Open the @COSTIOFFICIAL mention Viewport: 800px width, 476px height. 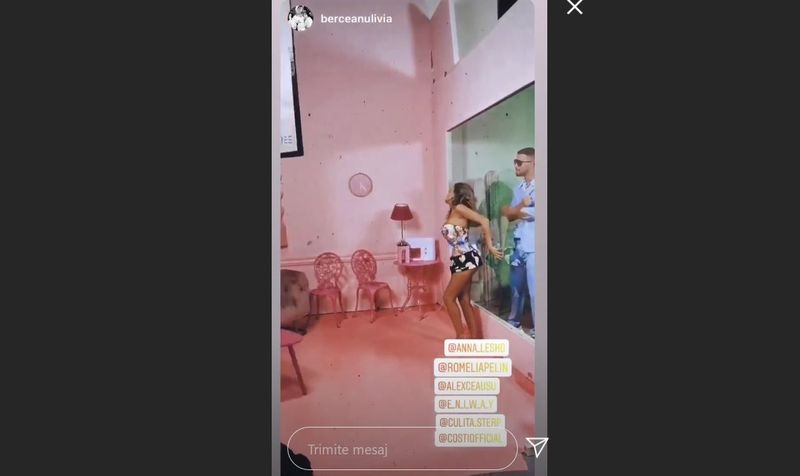click(470, 438)
